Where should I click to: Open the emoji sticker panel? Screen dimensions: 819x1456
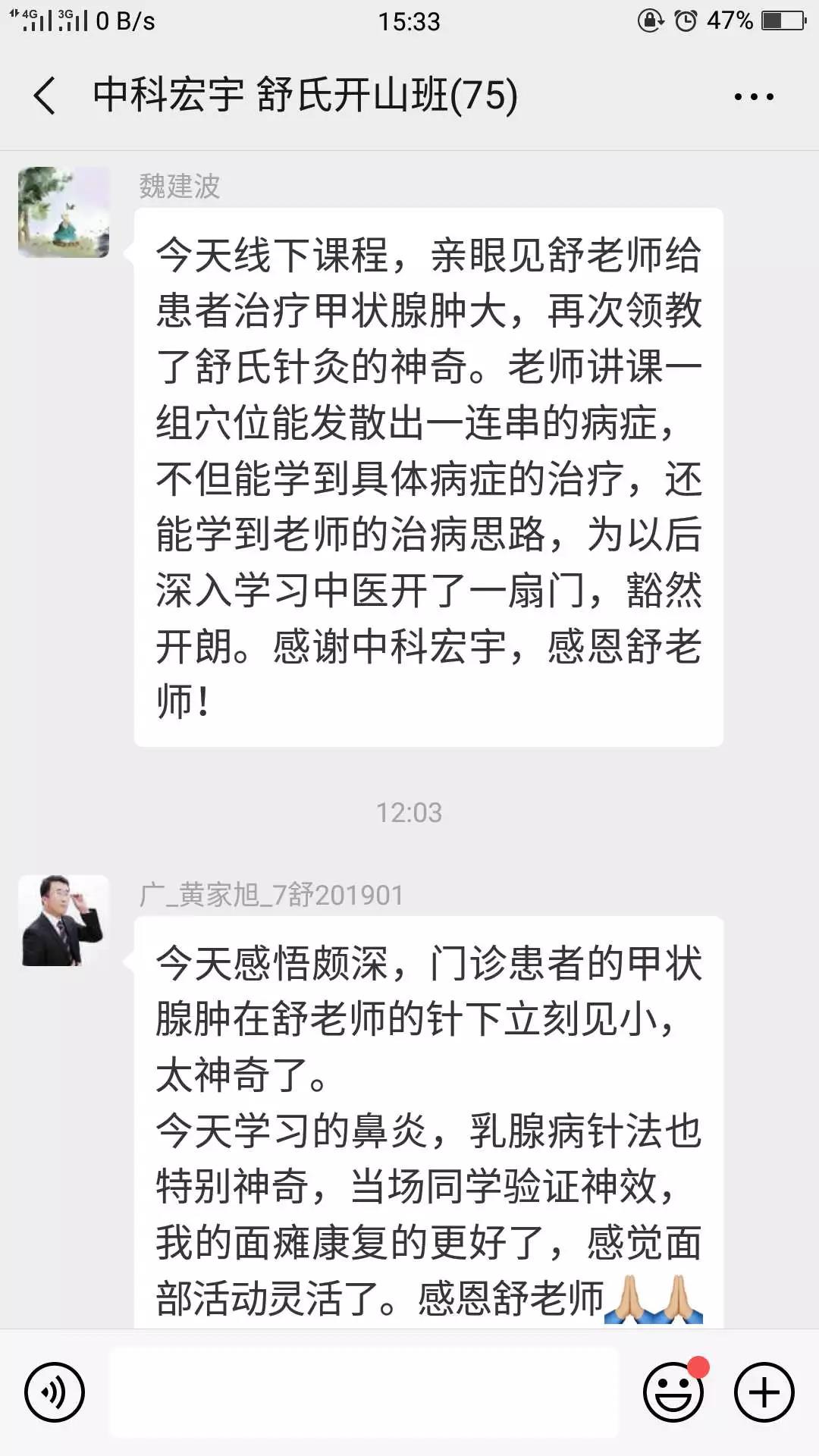pyautogui.click(x=673, y=1392)
